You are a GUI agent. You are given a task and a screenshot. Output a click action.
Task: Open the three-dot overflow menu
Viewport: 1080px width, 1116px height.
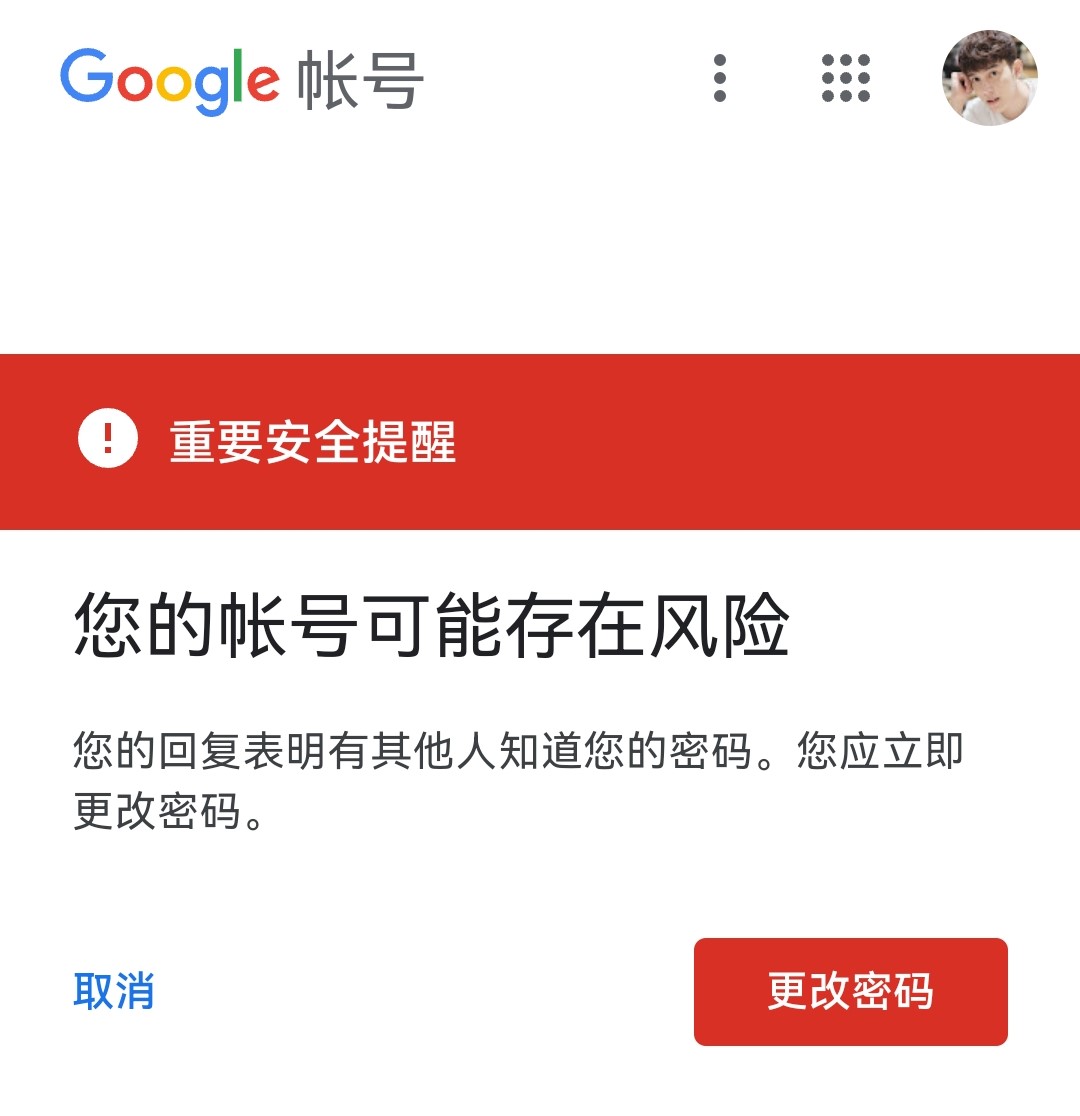(x=720, y=78)
